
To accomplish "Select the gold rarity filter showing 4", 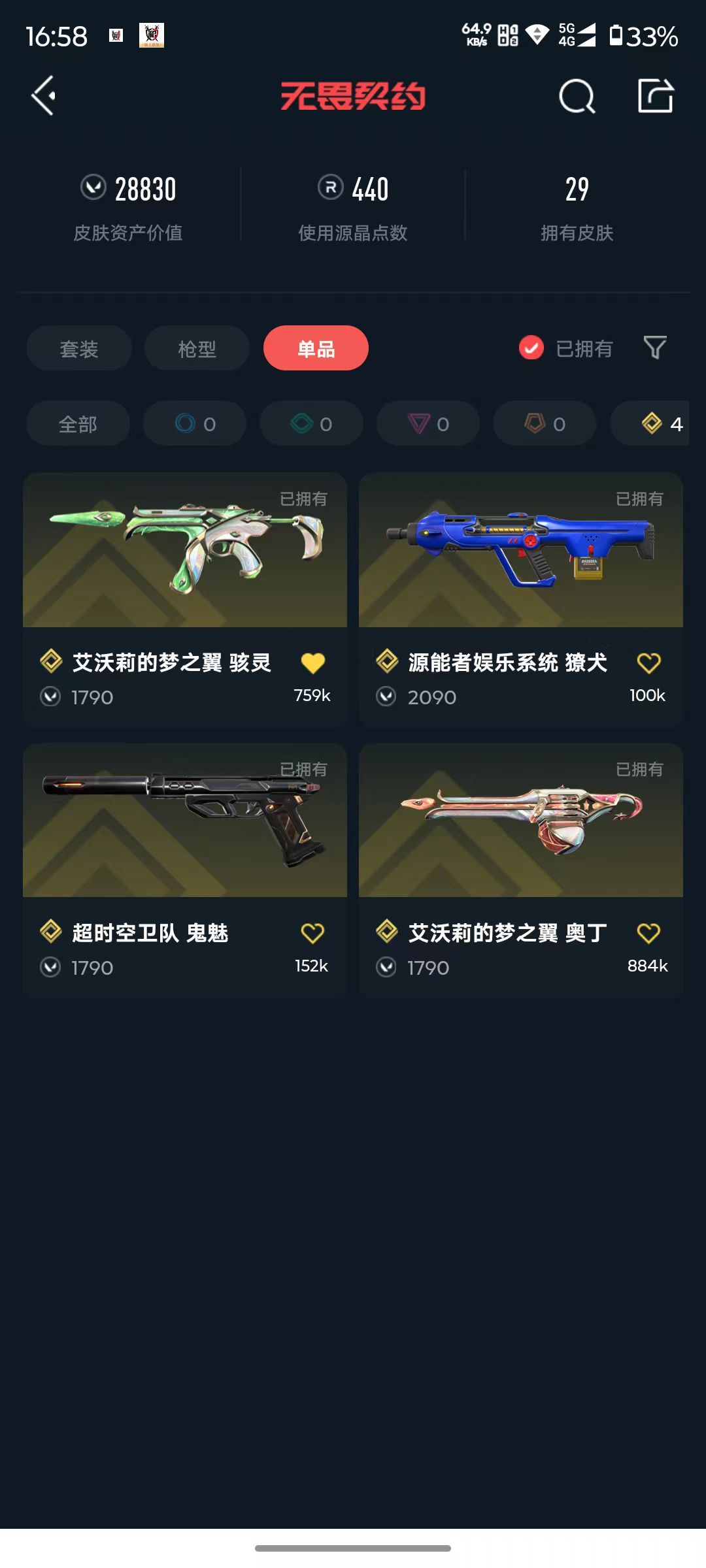I will 654,423.
